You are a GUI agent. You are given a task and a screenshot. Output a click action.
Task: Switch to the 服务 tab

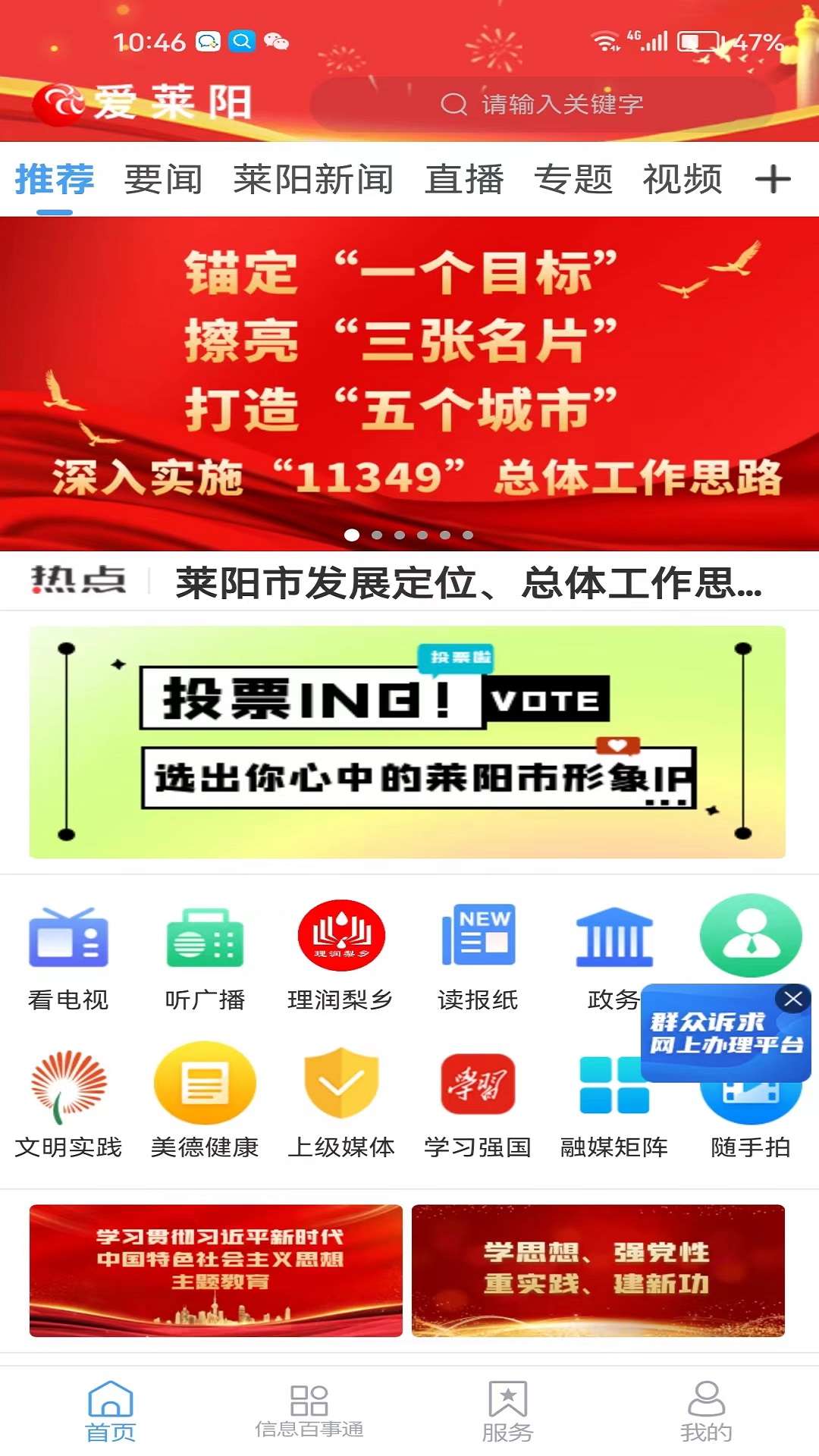[507, 1412]
